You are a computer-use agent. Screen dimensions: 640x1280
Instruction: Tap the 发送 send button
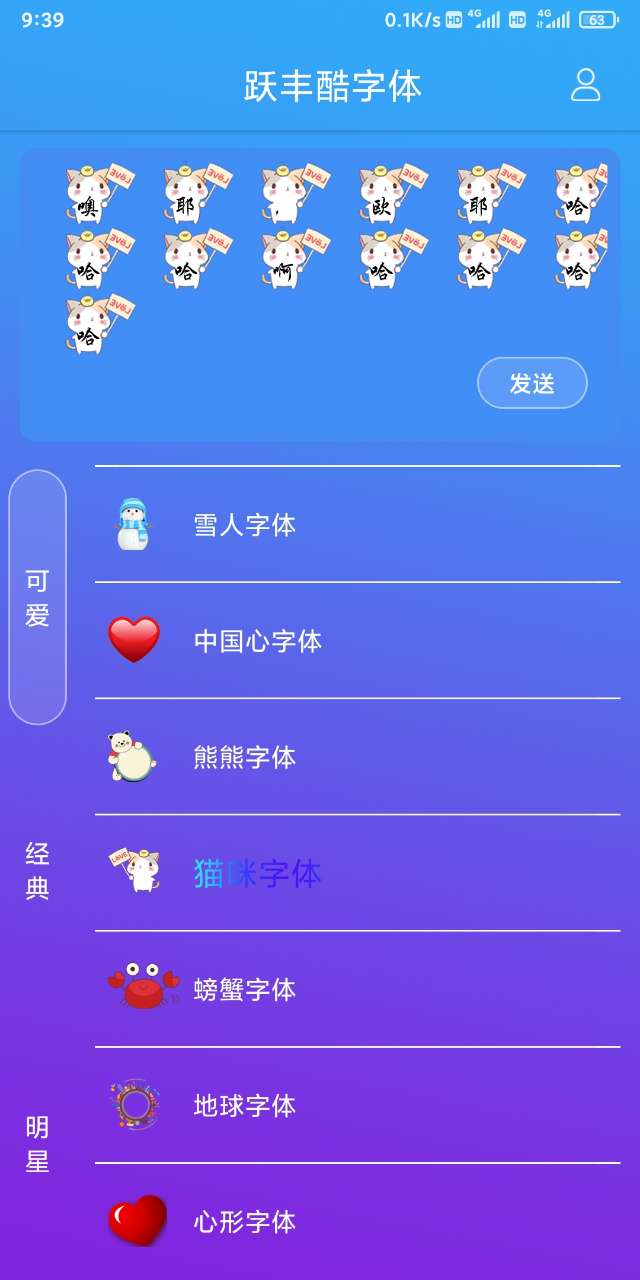[532, 383]
